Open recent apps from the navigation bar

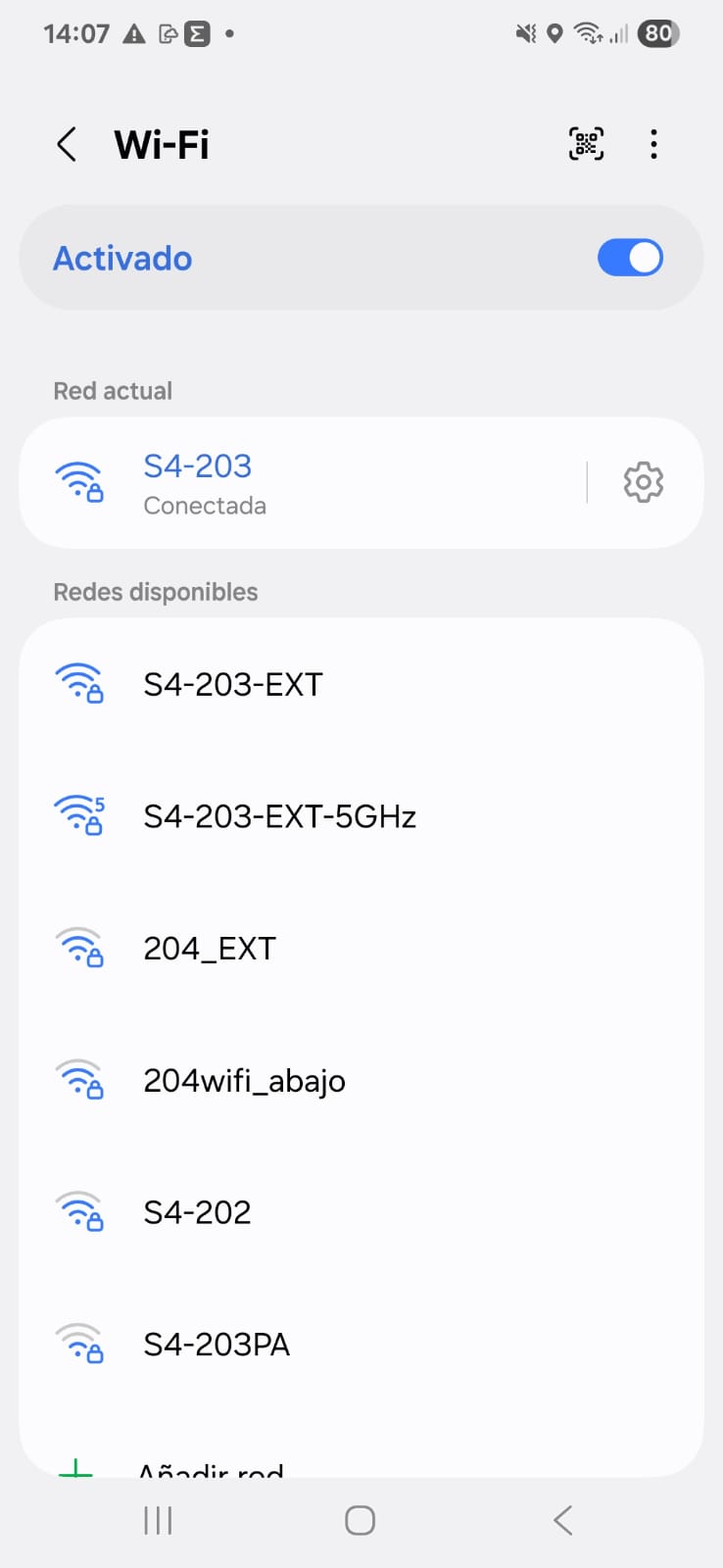coord(158,1521)
